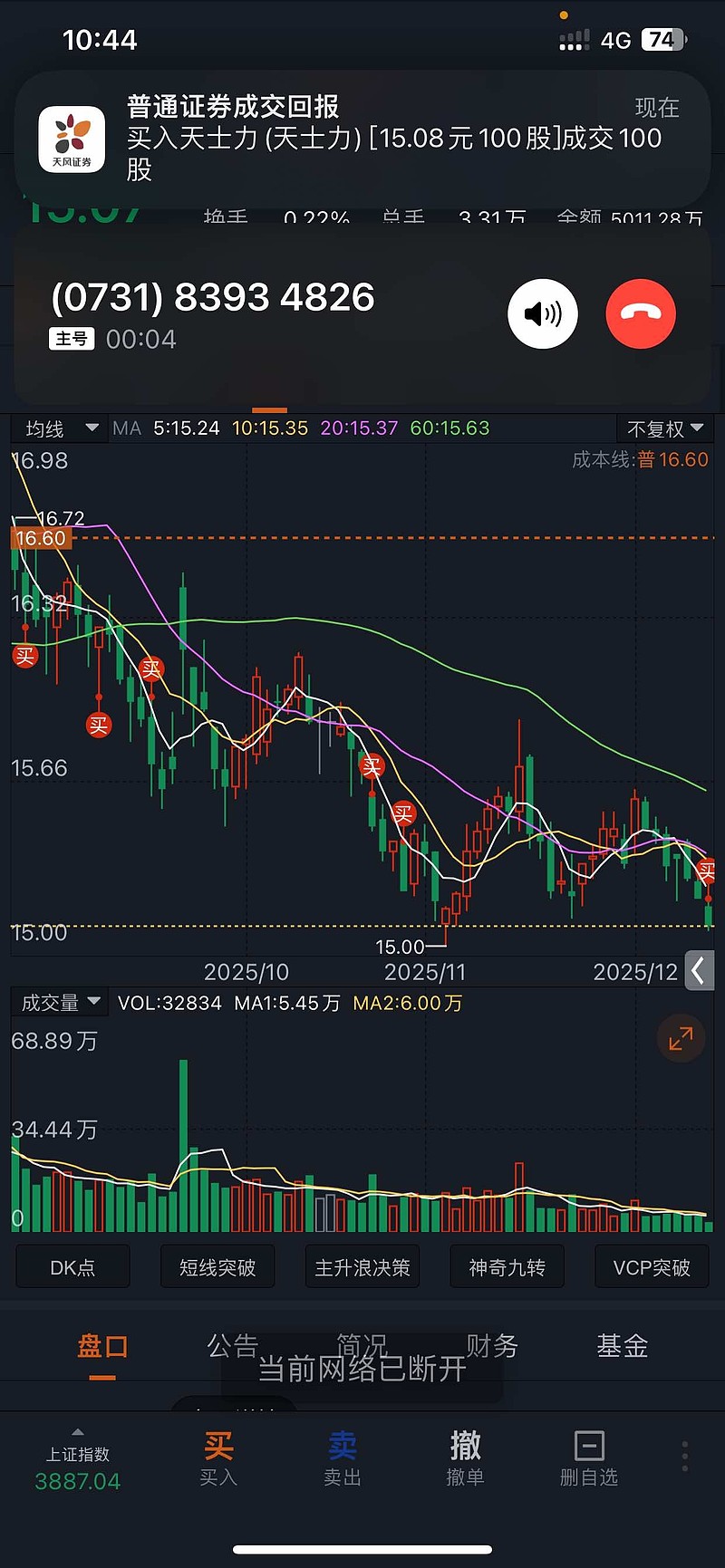Screen dimensions: 725x1568
Task: Expand chart to full screen
Action: pos(681,1038)
